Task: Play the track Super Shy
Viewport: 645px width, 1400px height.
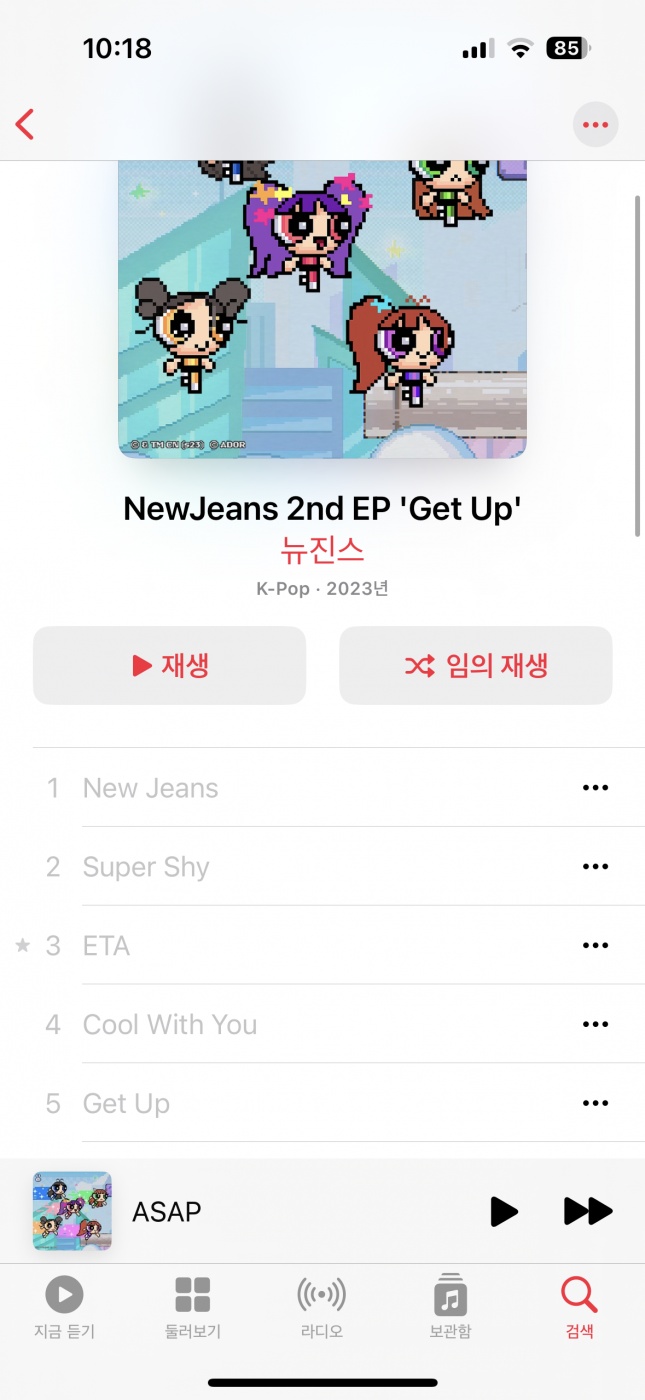Action: coord(146,867)
